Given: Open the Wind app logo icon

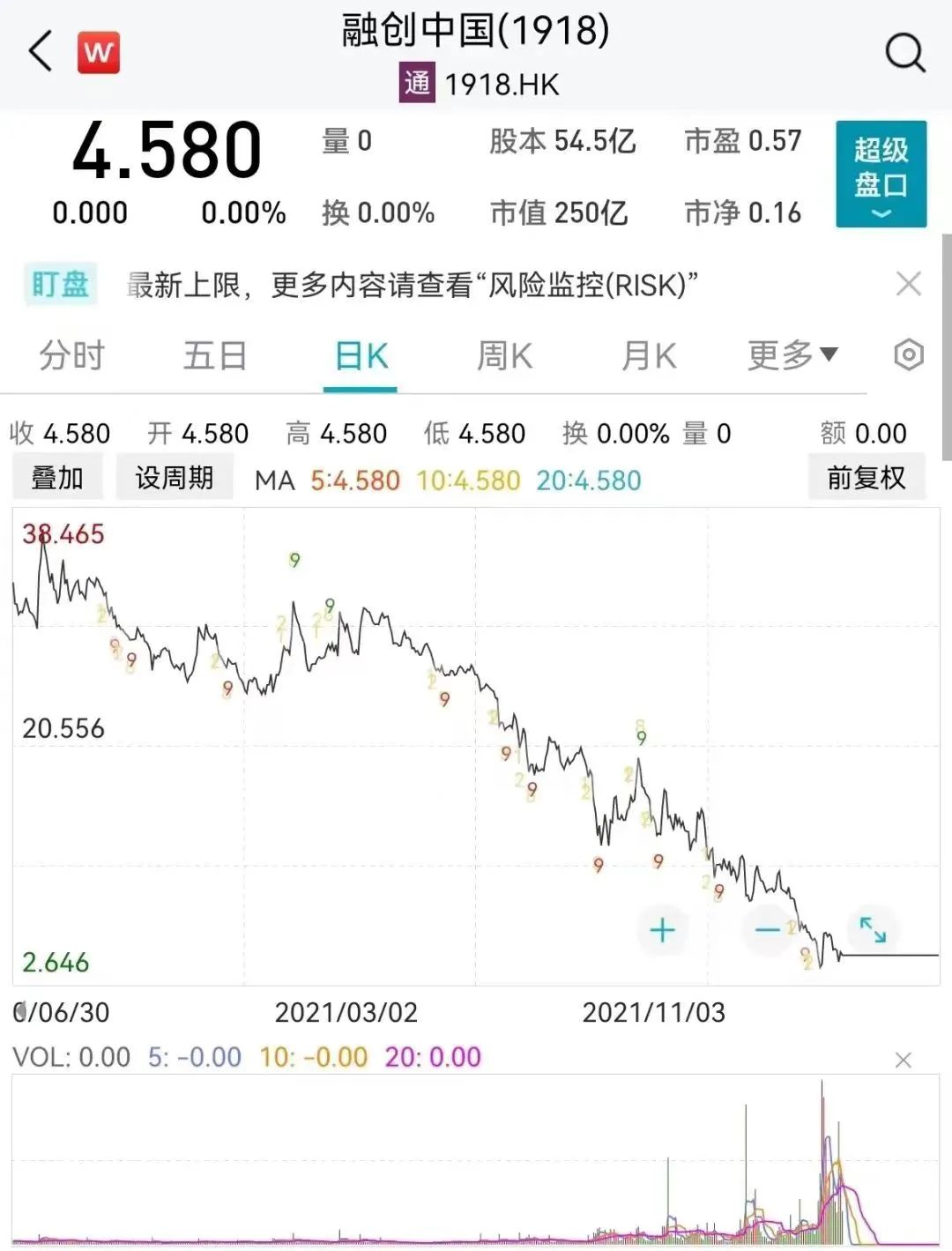Looking at the screenshot, I should coord(98,50).
